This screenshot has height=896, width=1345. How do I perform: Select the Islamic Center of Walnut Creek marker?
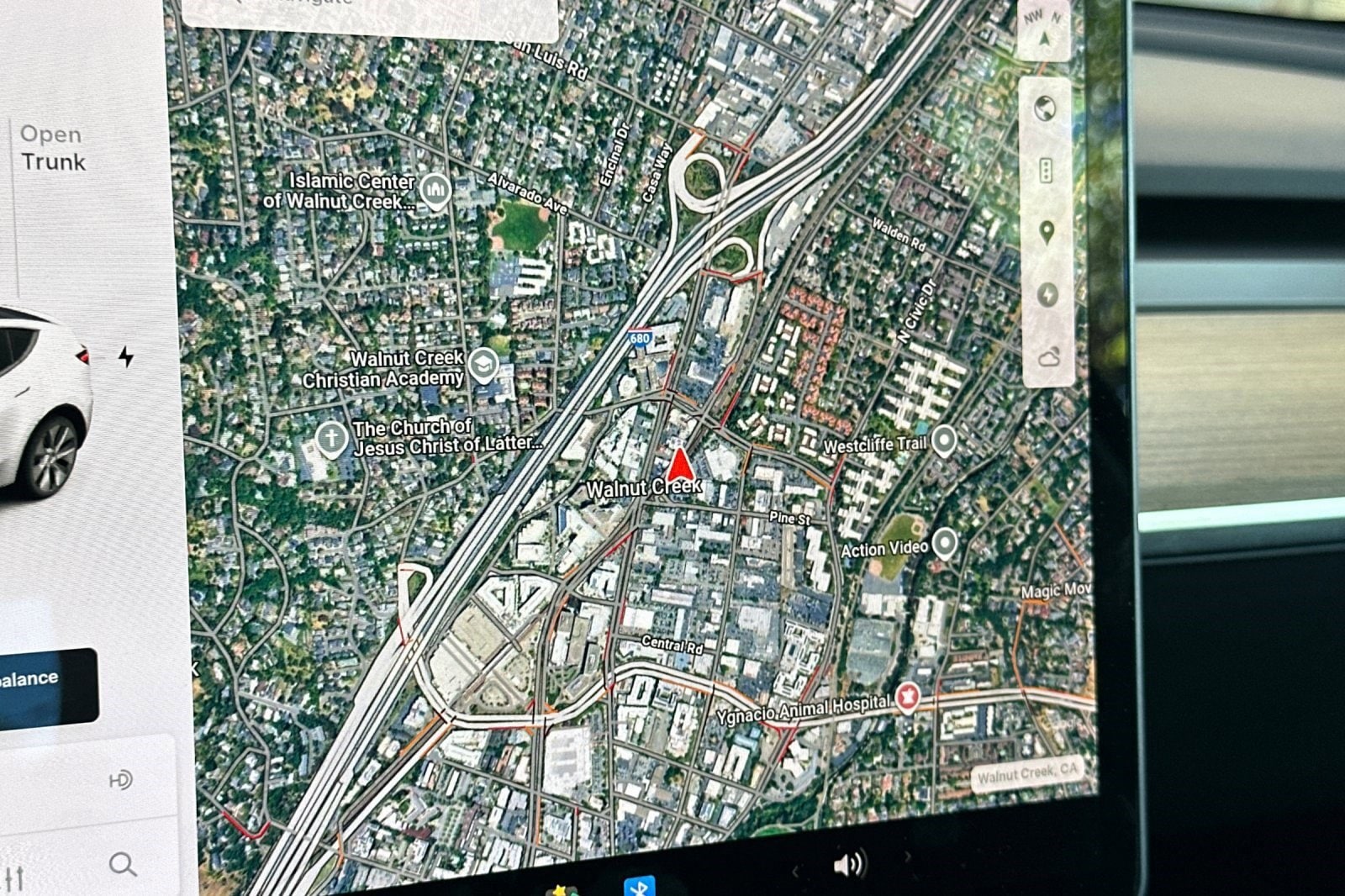pos(435,192)
